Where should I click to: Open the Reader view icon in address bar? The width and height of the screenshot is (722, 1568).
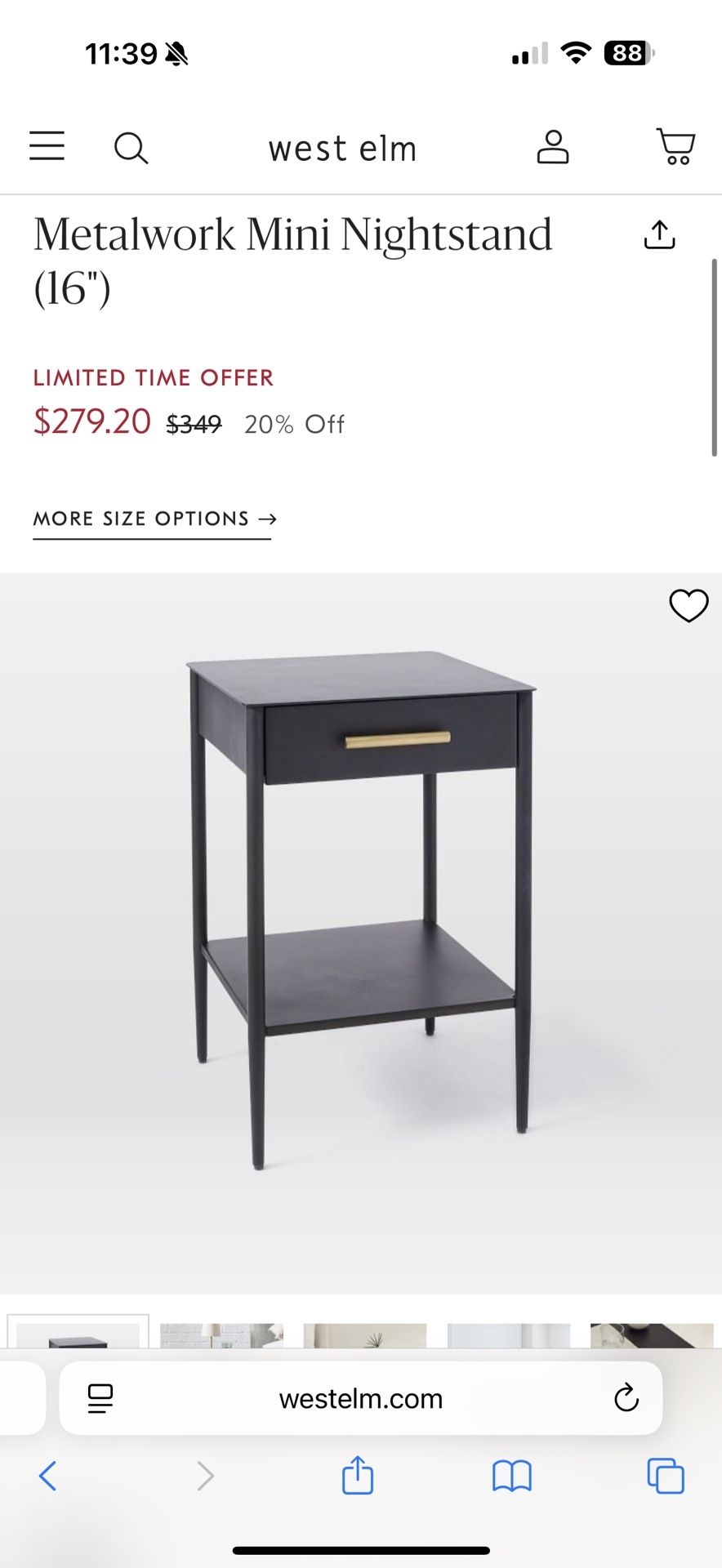tap(98, 1397)
